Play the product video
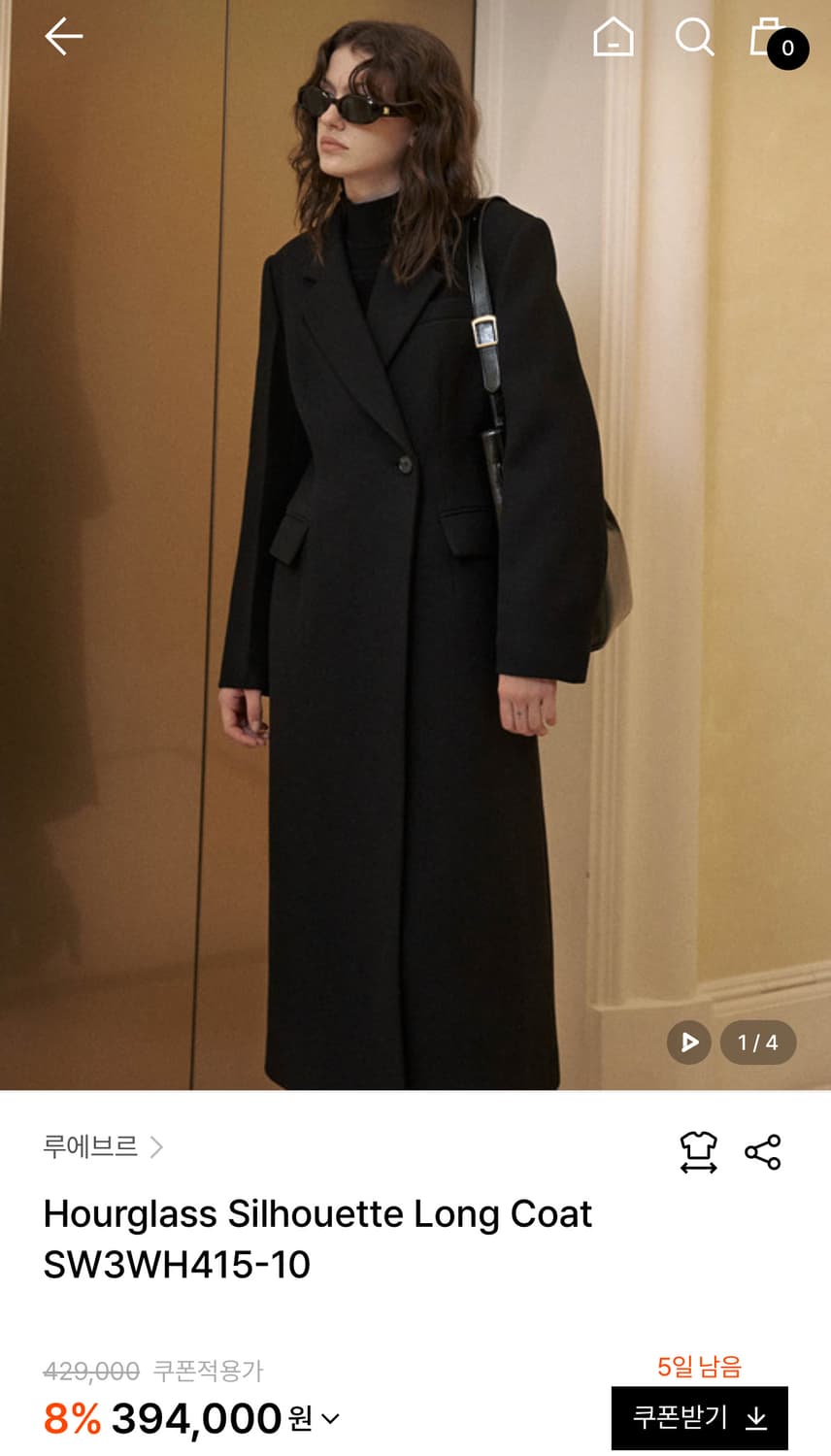This screenshot has width=831, height=1456. click(x=689, y=1042)
